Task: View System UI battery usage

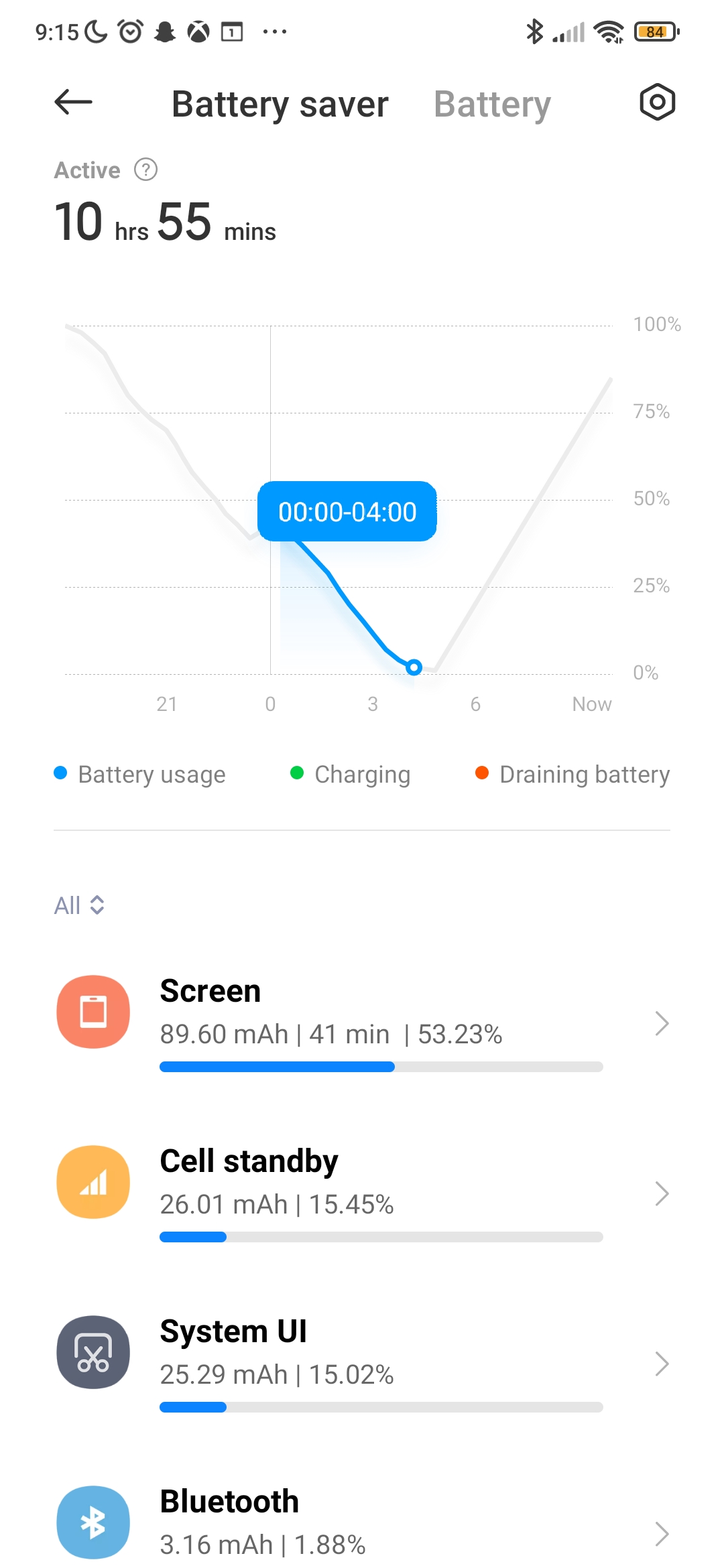Action: [x=362, y=1362]
